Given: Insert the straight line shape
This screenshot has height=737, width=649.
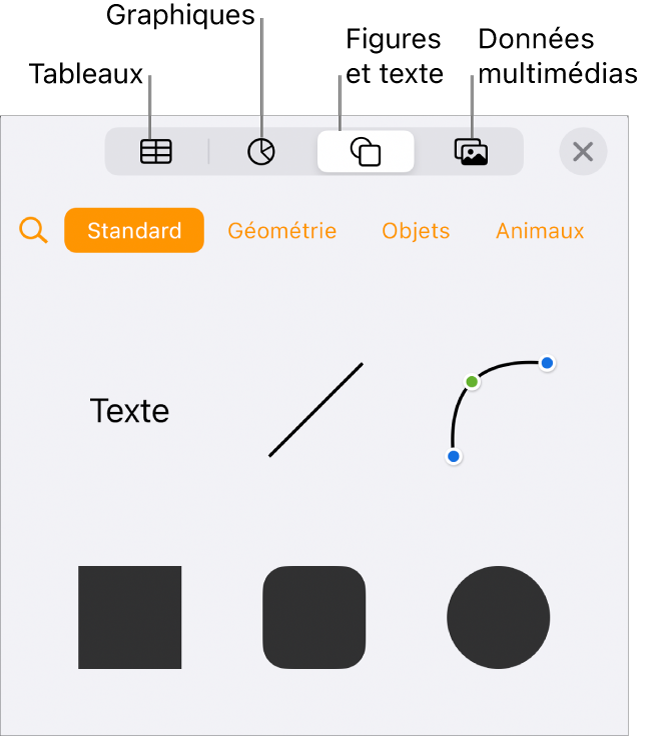Looking at the screenshot, I should [315, 410].
